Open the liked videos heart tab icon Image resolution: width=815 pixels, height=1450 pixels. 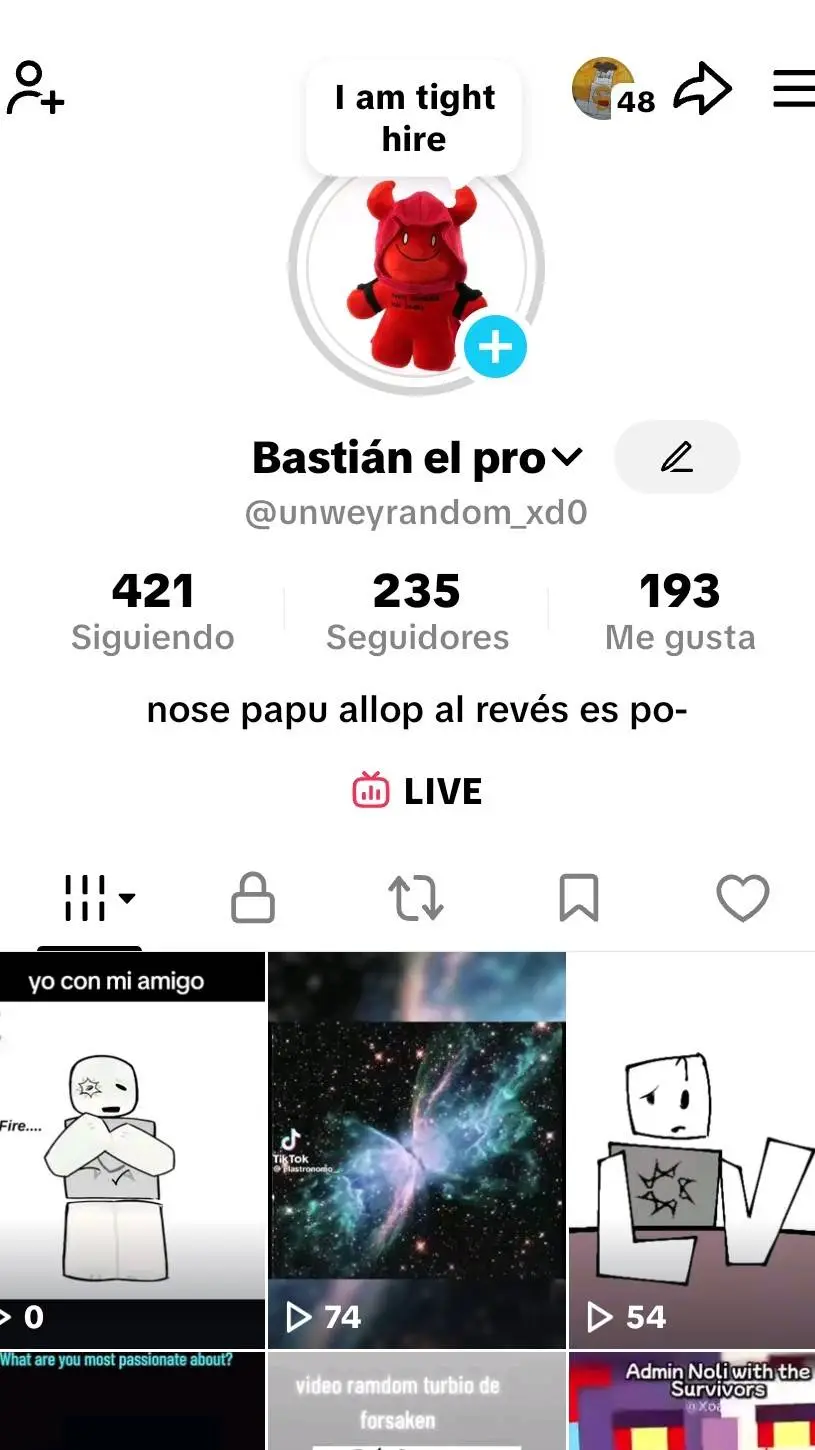click(743, 898)
